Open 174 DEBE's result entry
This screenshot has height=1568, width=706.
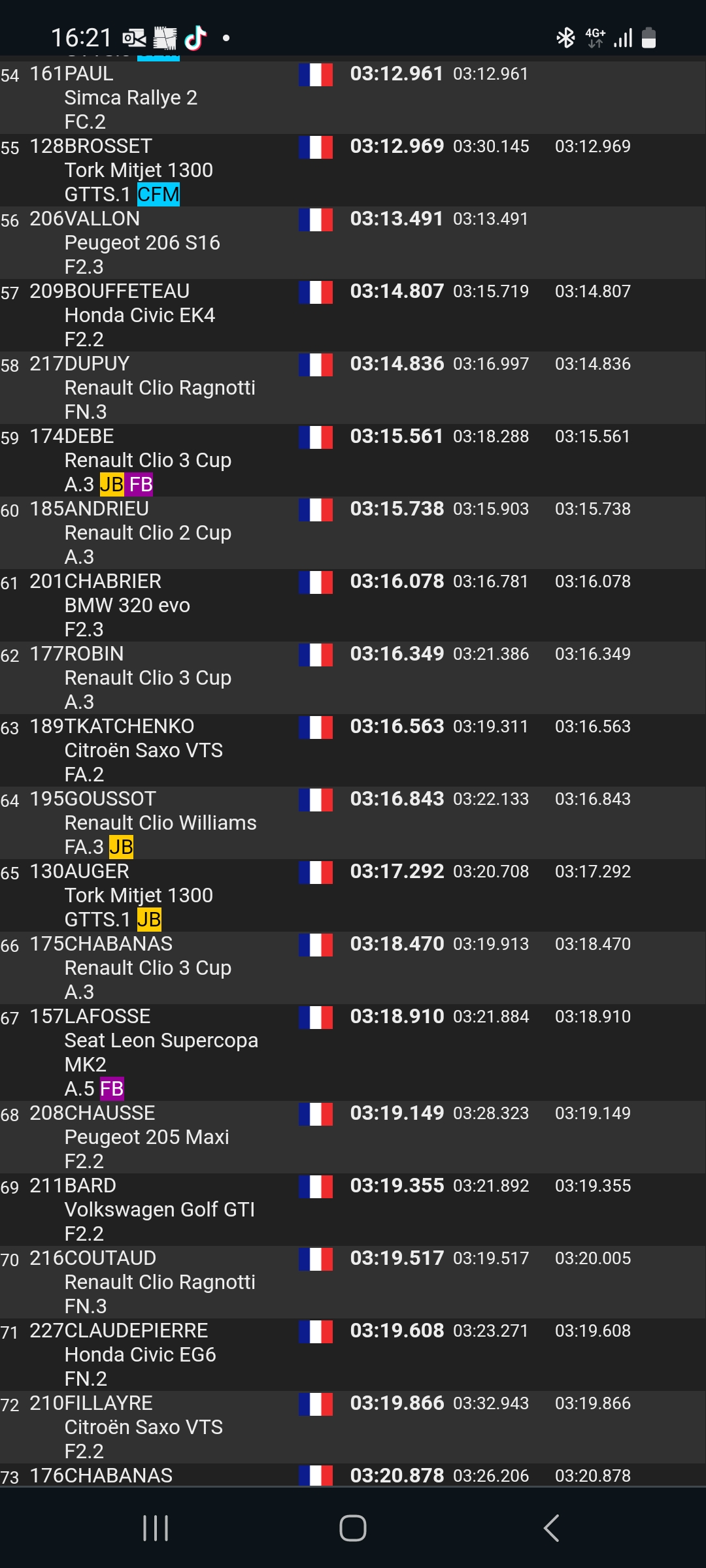(x=353, y=460)
